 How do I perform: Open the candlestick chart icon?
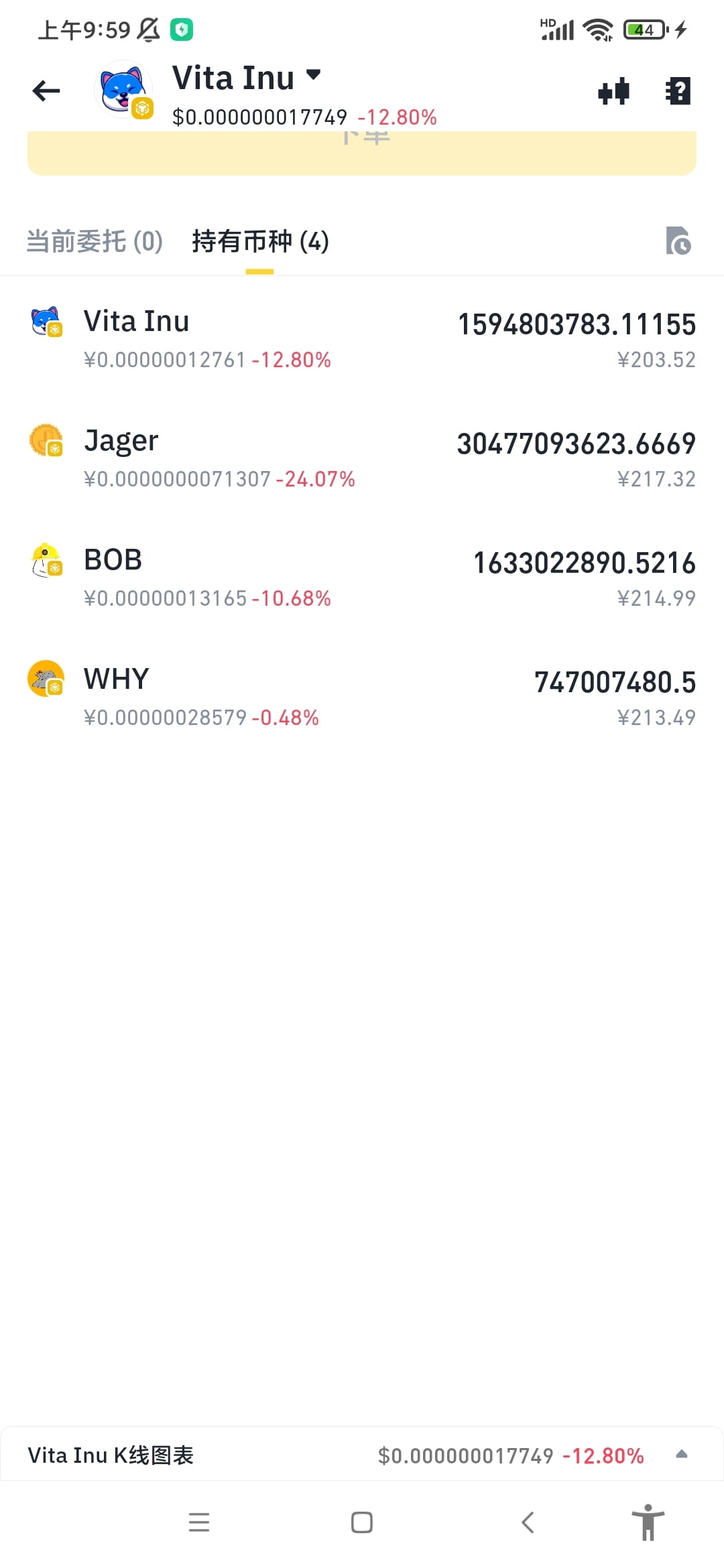(613, 90)
